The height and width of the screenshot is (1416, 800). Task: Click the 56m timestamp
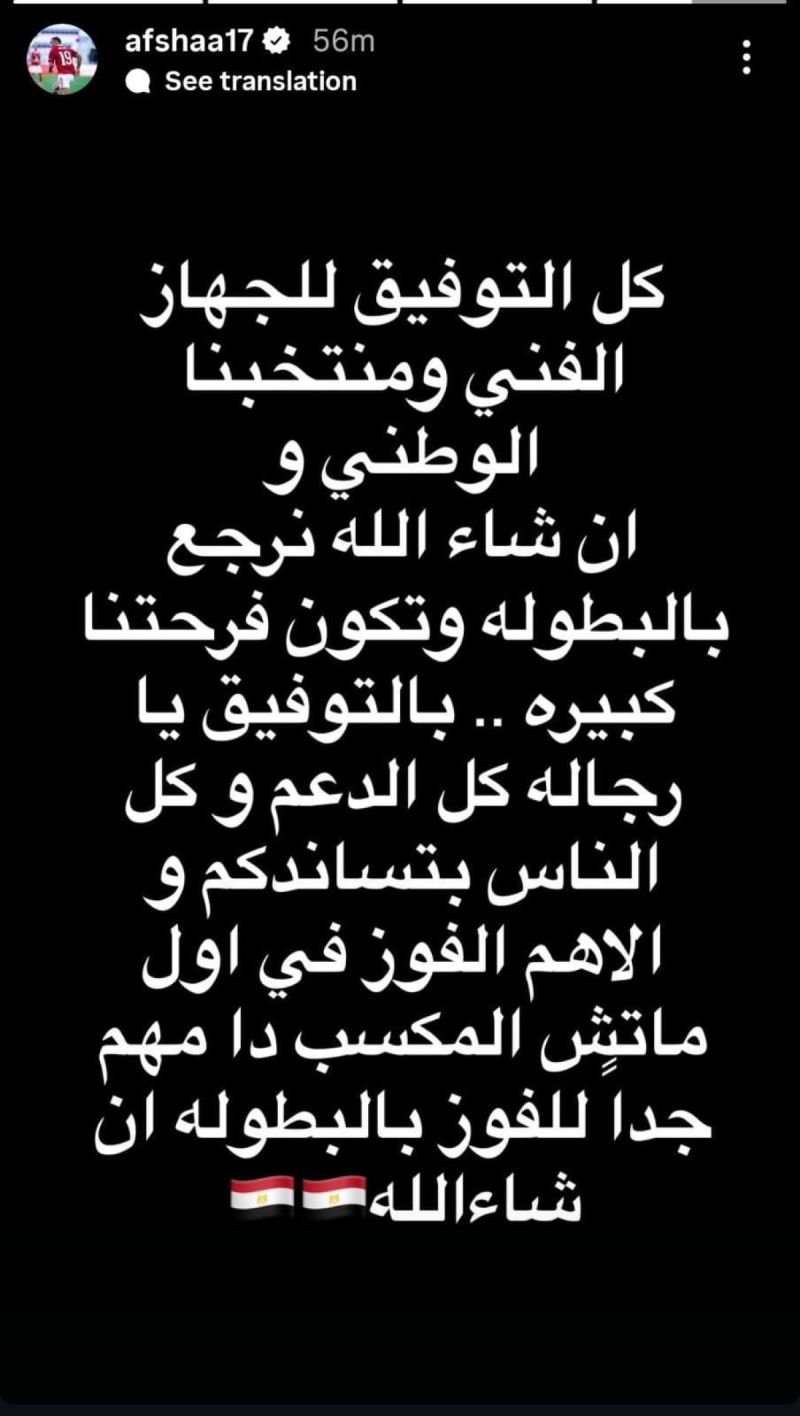pos(342,40)
